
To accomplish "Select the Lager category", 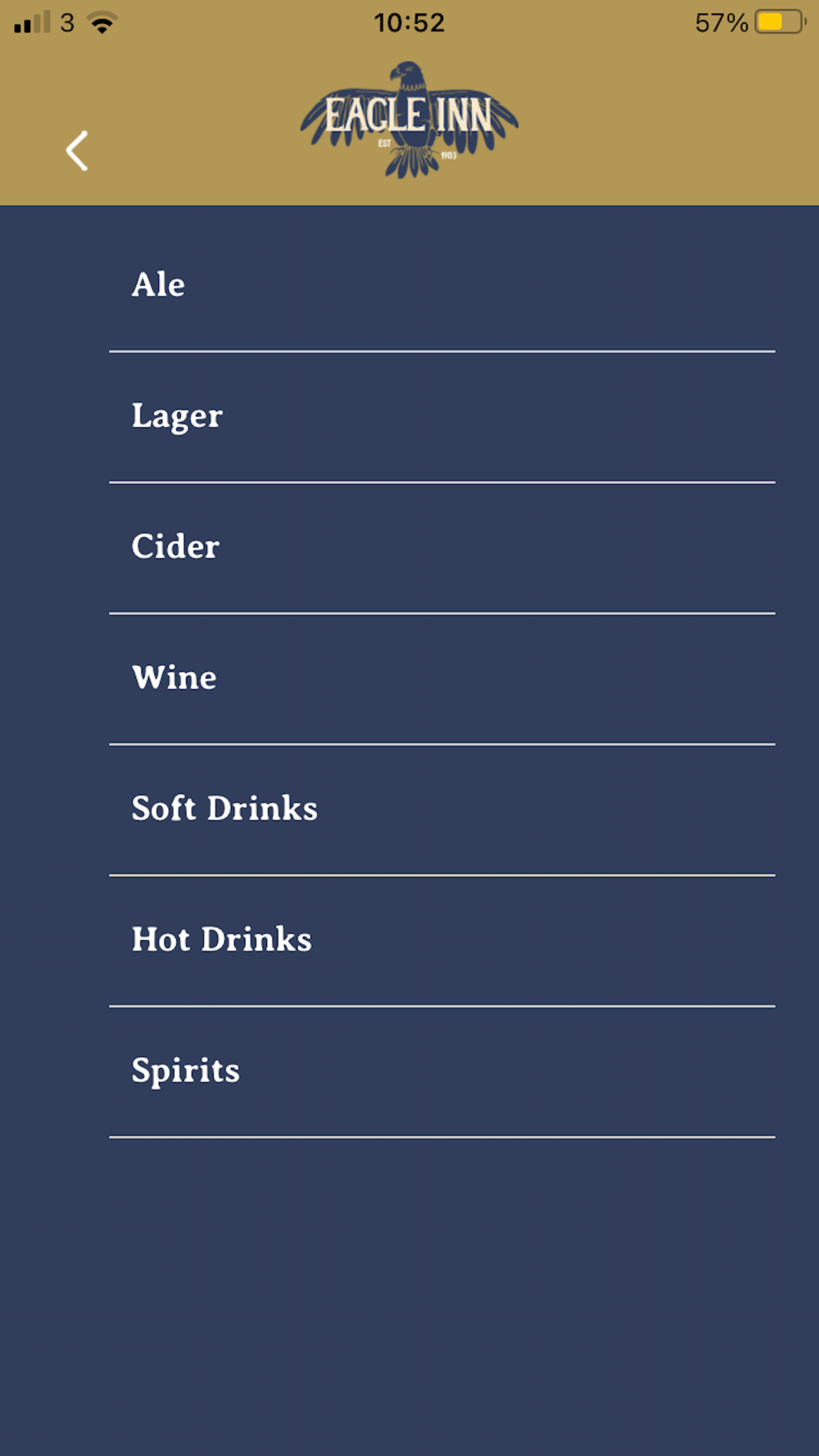I will [x=442, y=417].
